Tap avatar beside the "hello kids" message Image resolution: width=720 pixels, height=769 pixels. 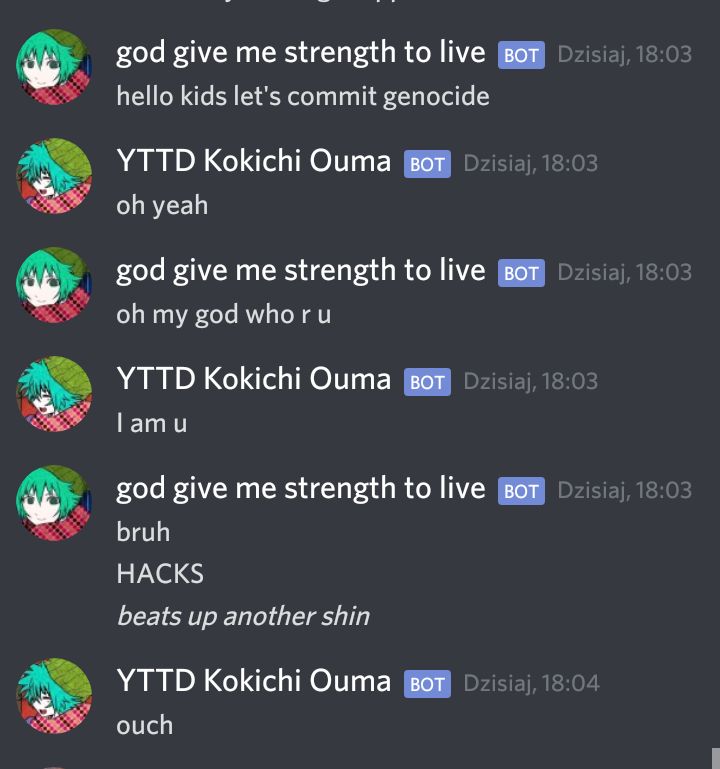coord(54,68)
